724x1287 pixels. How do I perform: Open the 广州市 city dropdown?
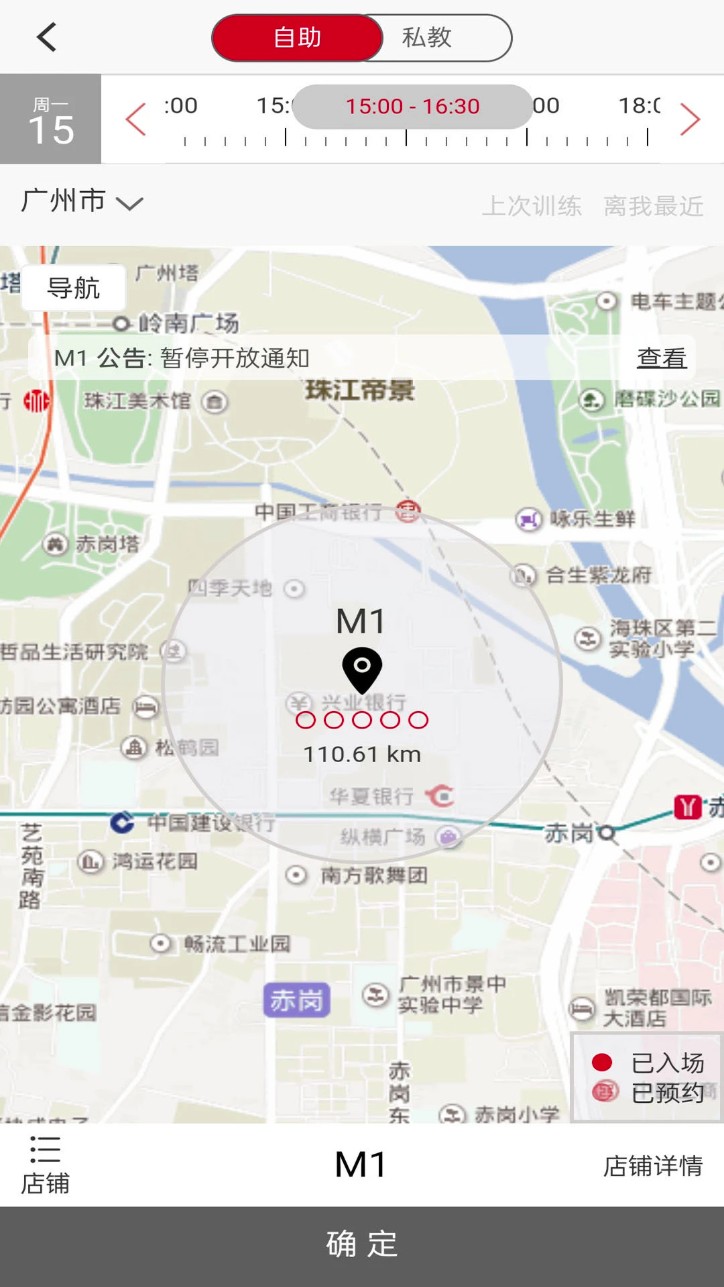(x=82, y=202)
